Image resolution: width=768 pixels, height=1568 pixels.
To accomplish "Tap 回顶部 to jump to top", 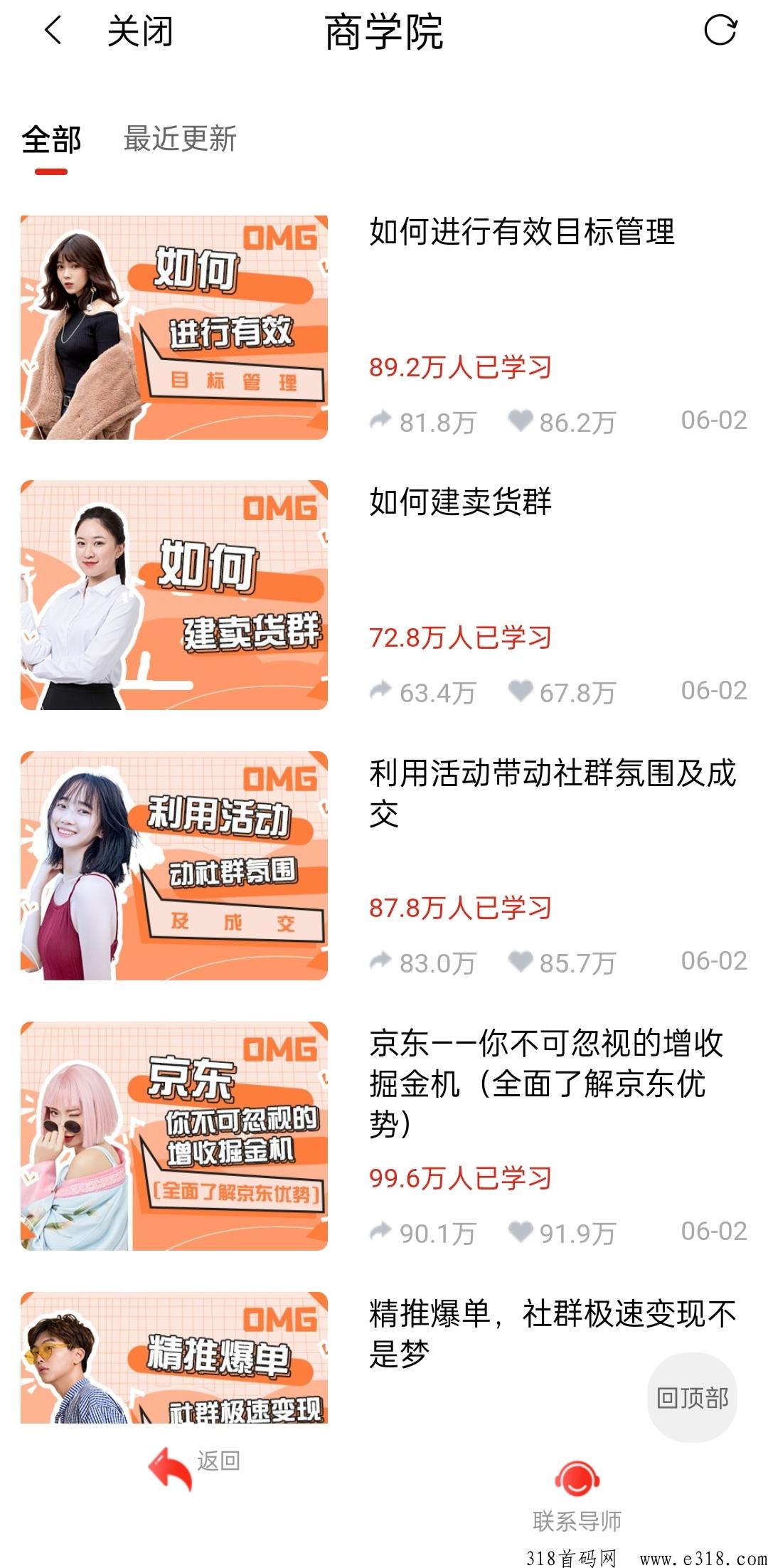I will [693, 1398].
